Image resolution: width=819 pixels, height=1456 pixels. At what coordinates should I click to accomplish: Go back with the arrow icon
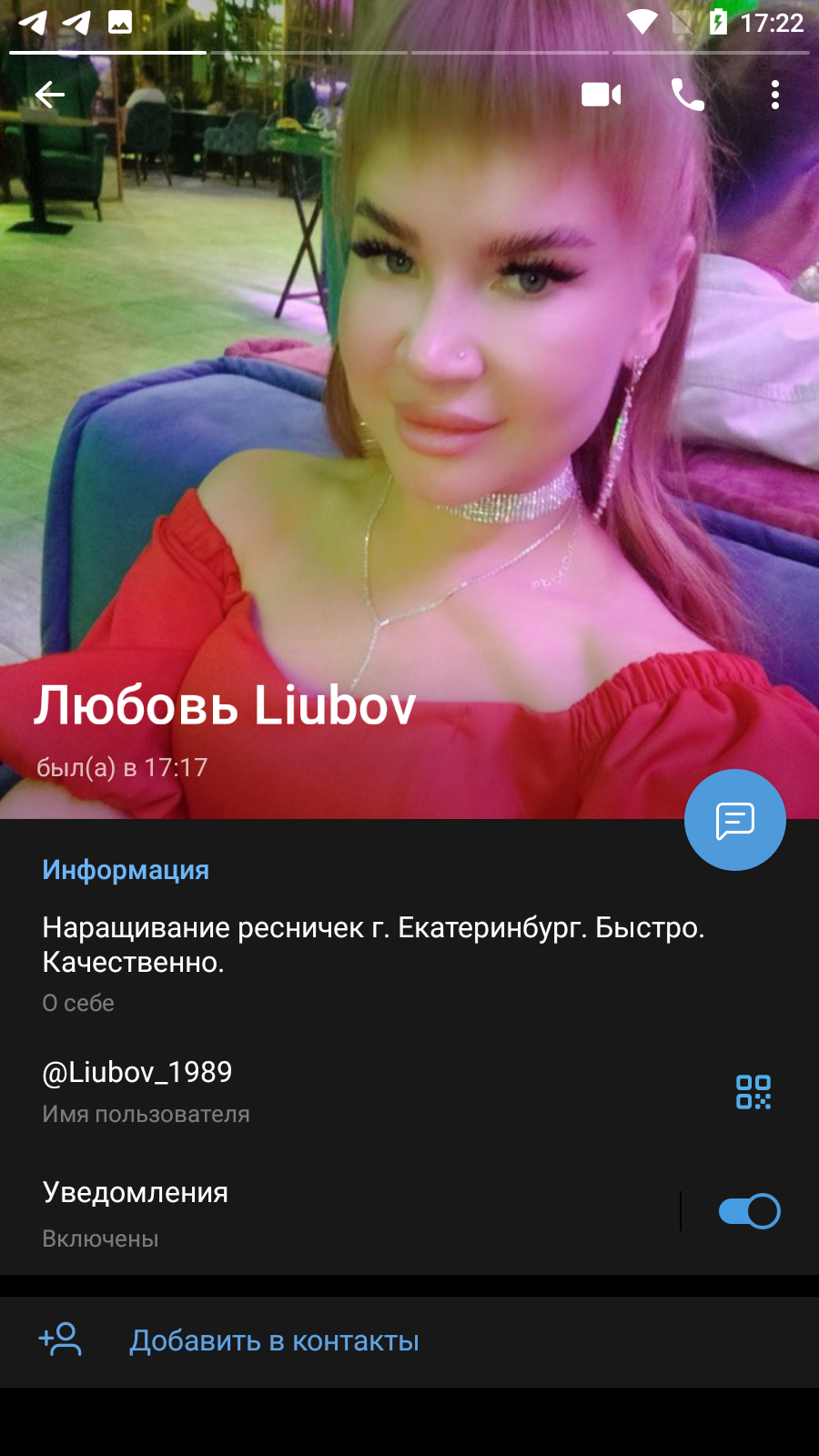[x=50, y=94]
